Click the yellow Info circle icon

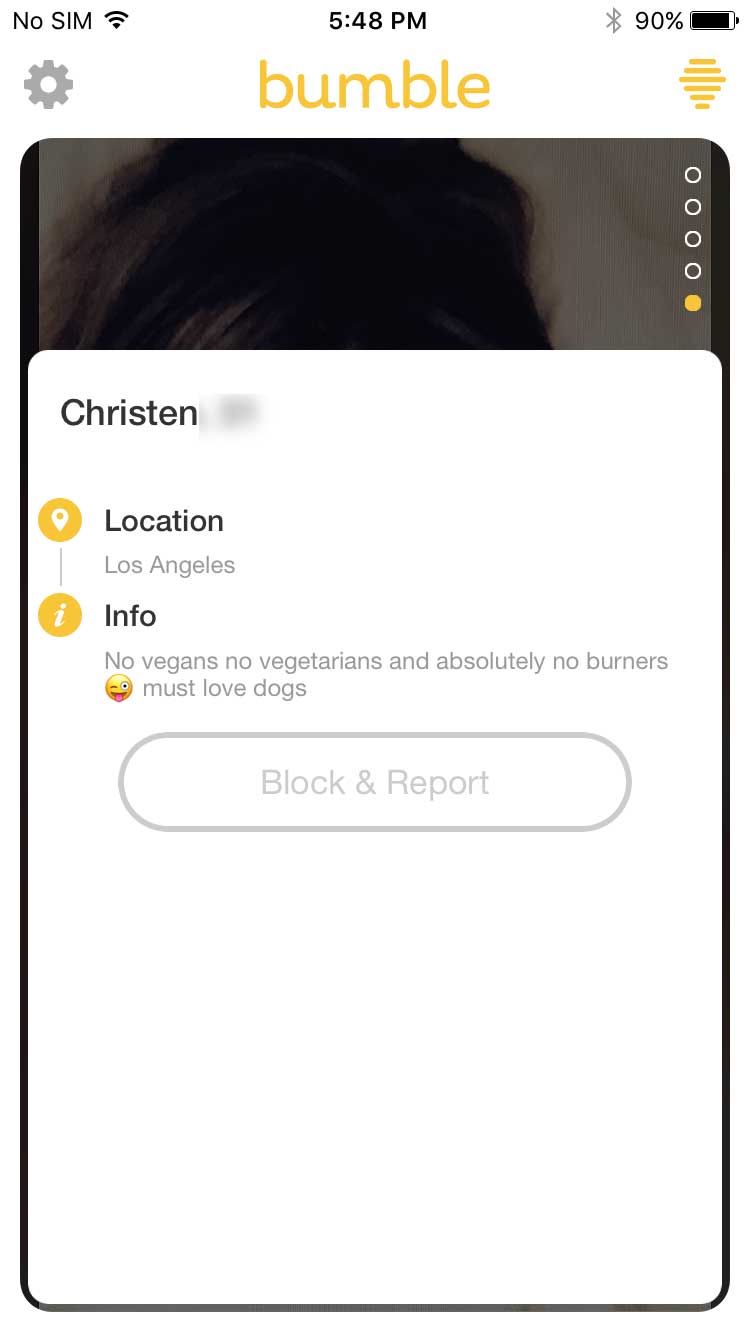59,615
